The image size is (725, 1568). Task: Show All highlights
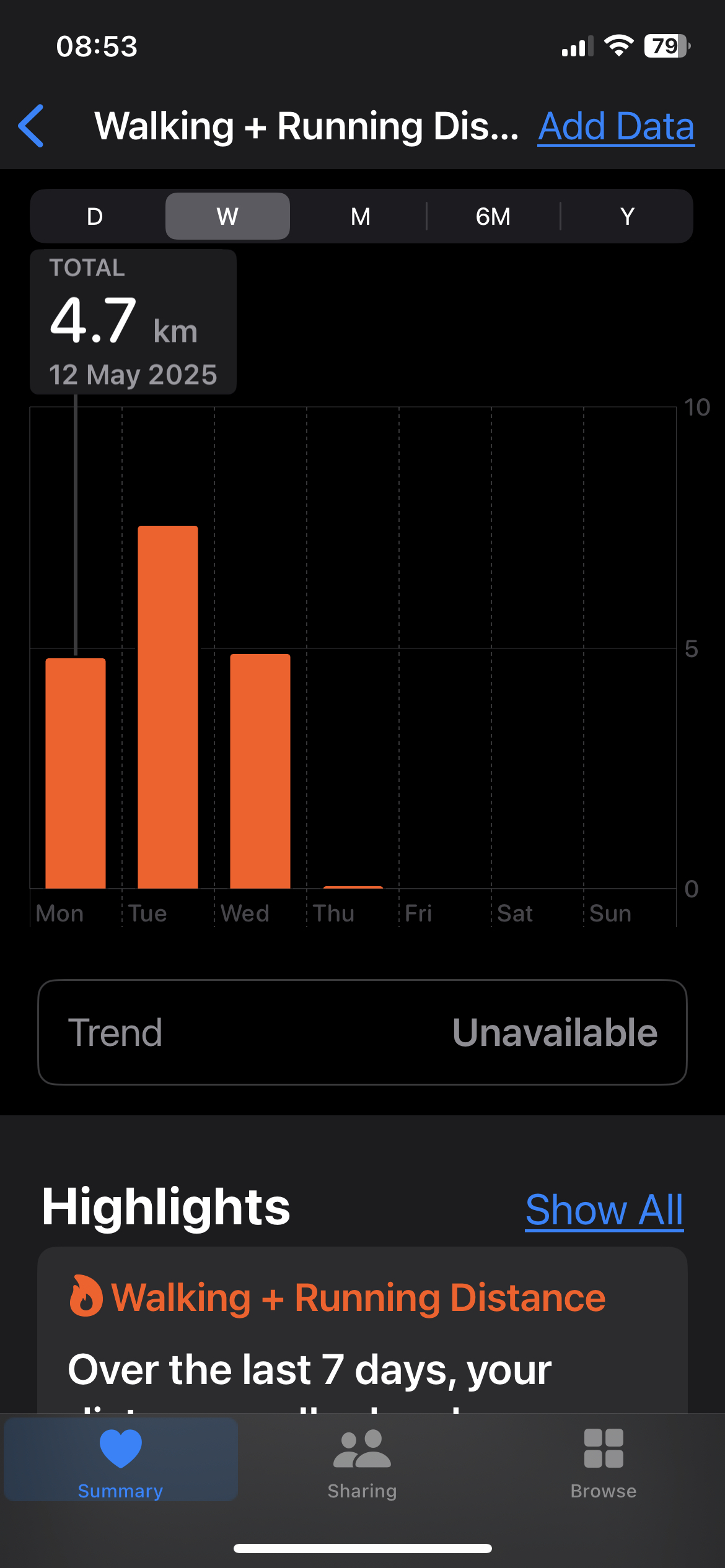point(604,1209)
